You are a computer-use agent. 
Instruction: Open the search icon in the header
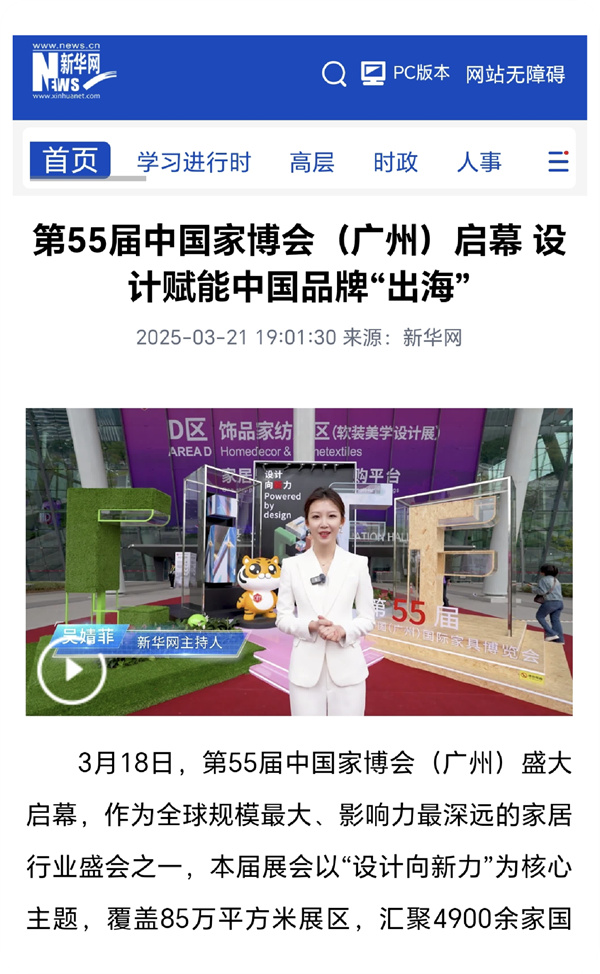pos(334,74)
